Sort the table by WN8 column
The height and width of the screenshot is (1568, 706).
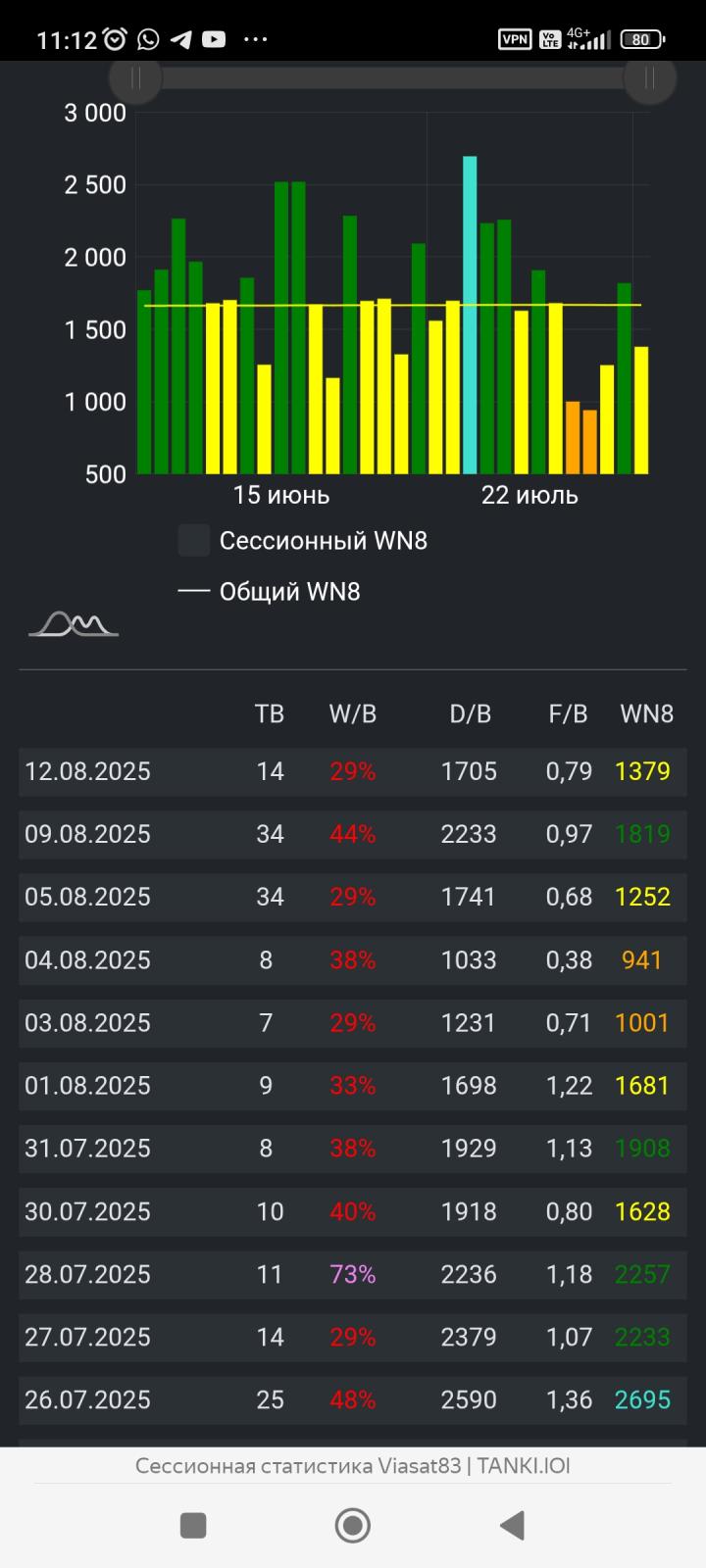(646, 714)
